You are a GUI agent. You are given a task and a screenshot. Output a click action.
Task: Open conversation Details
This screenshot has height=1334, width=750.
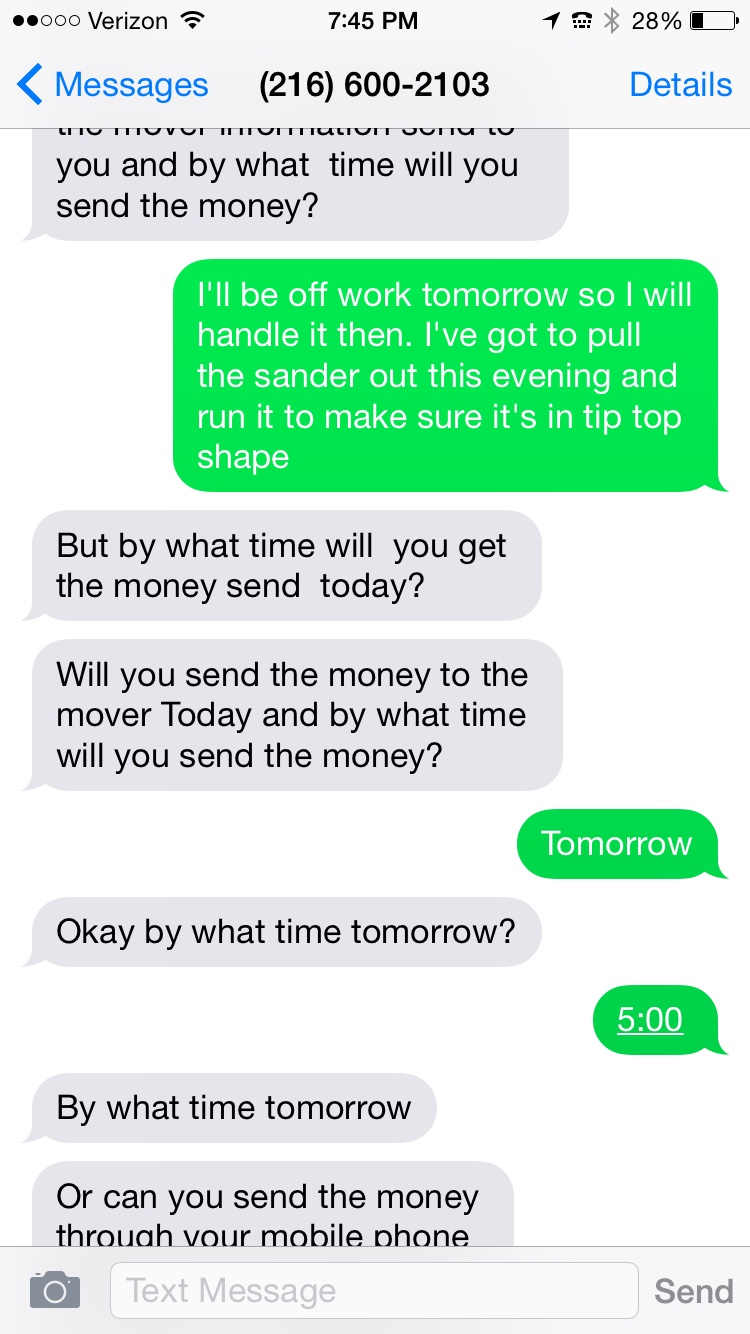(x=680, y=85)
